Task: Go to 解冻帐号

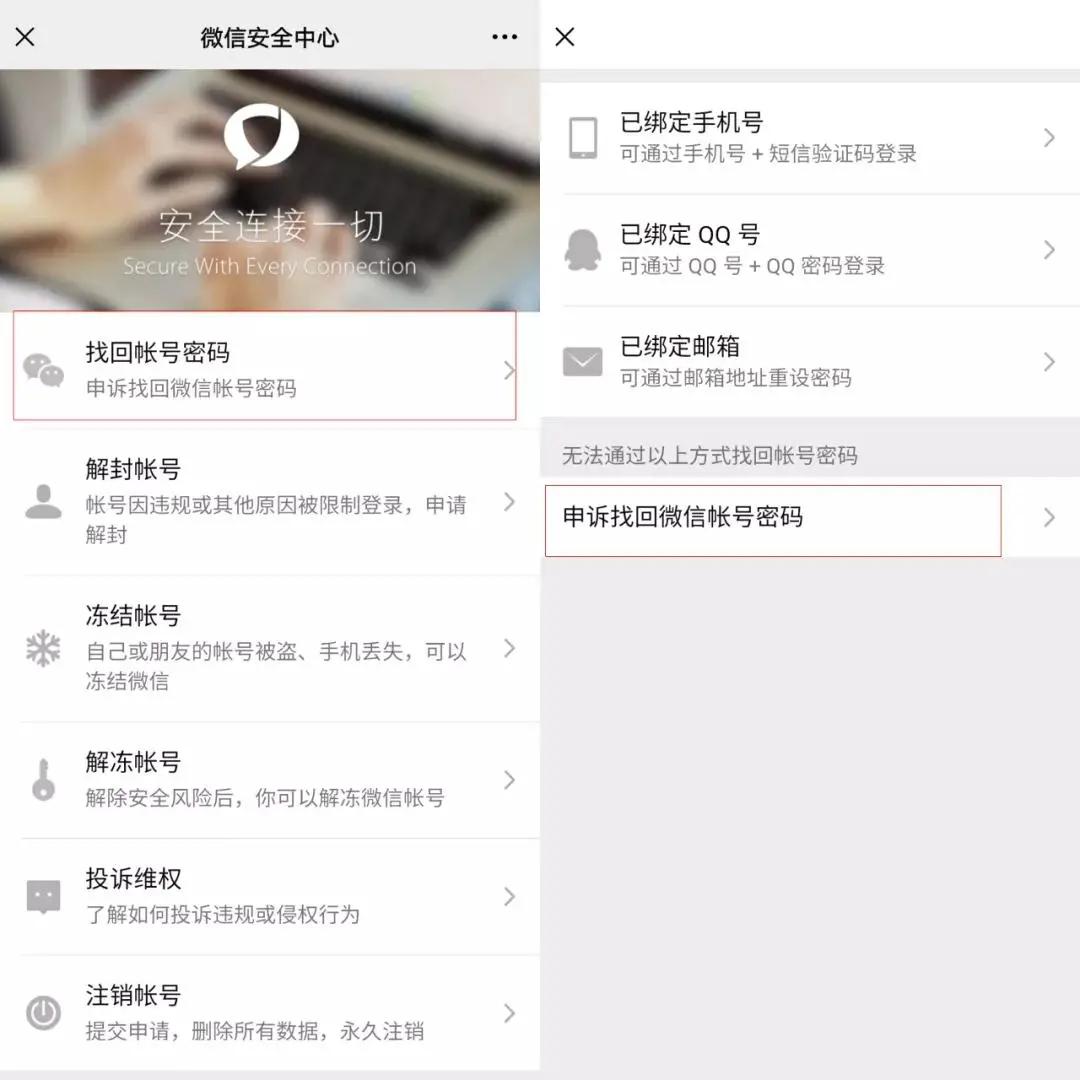Action: coord(265,779)
